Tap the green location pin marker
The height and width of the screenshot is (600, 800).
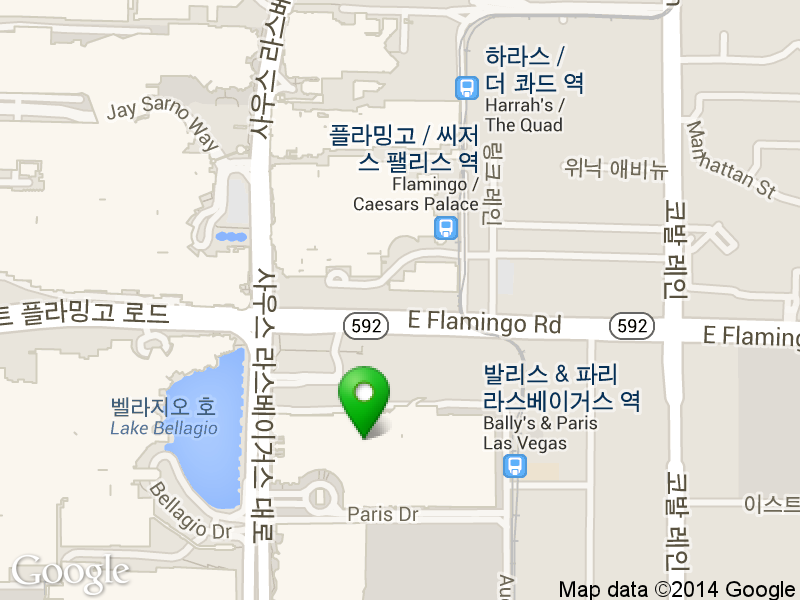point(365,394)
